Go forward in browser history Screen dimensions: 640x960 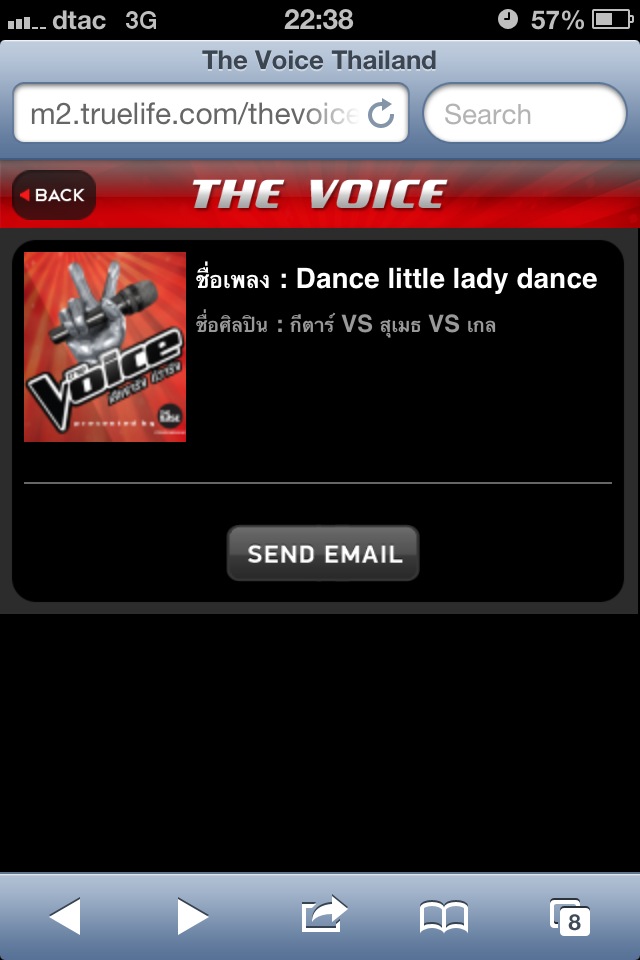(x=192, y=916)
